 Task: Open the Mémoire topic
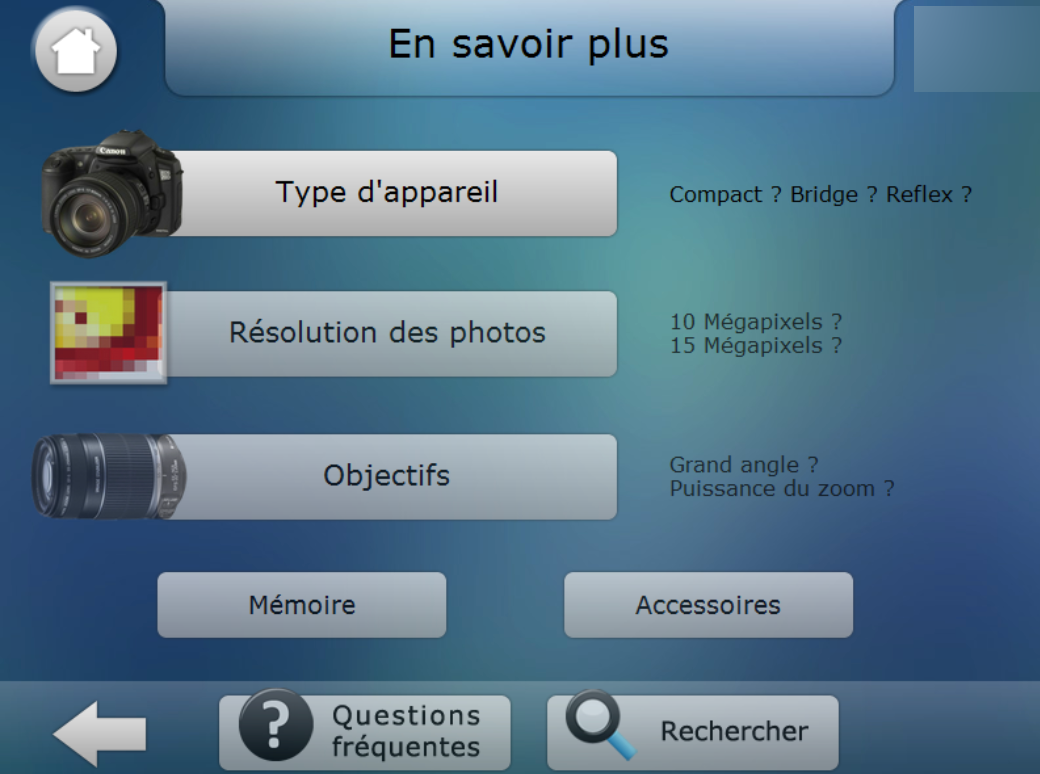(302, 605)
